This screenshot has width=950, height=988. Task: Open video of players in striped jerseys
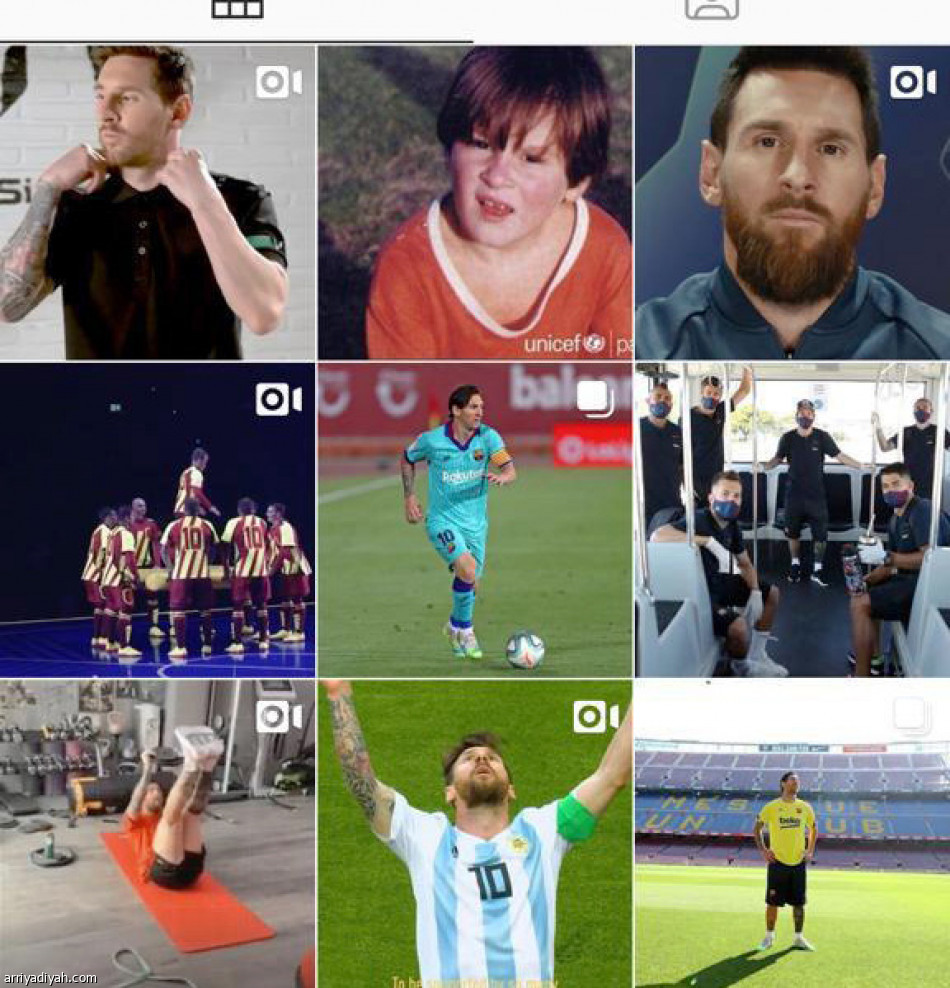157,520
